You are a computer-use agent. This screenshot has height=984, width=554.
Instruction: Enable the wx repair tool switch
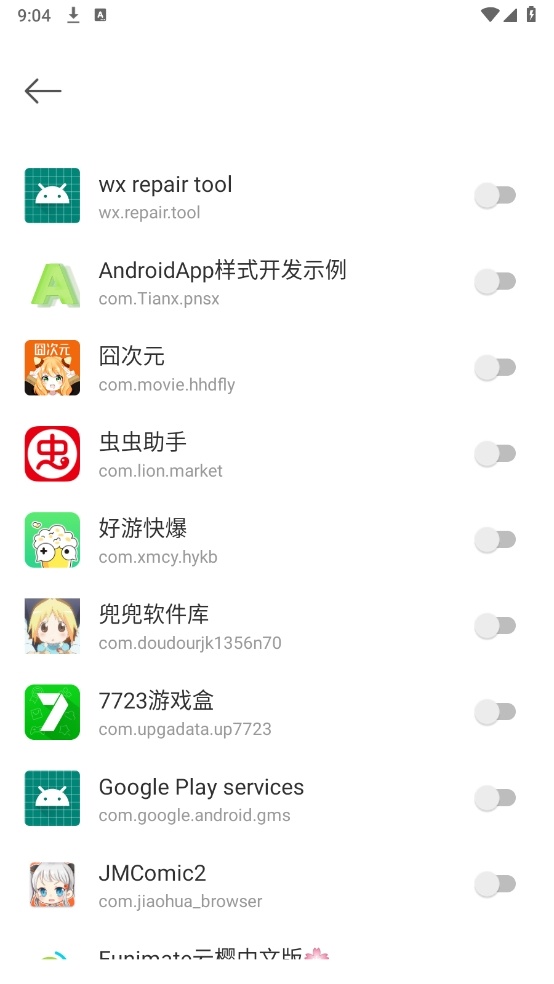click(495, 195)
